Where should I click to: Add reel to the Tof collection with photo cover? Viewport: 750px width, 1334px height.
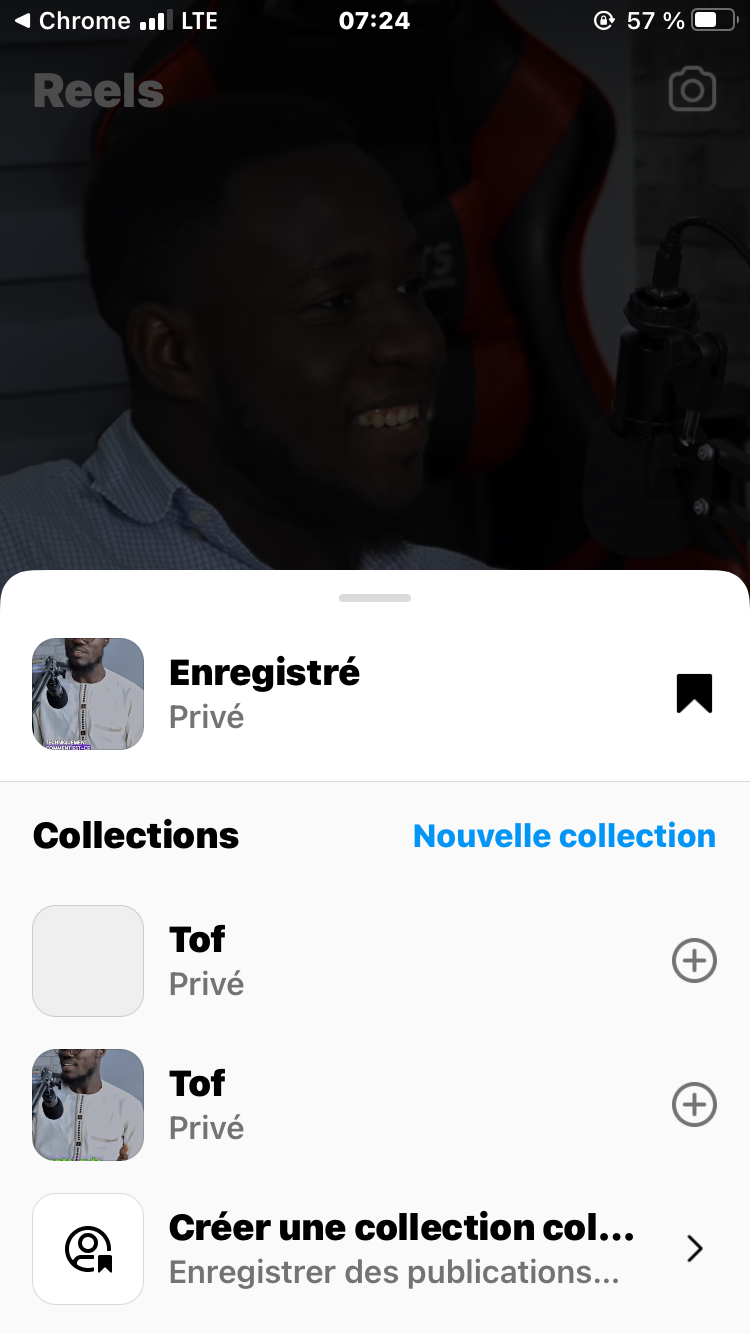(693, 1105)
